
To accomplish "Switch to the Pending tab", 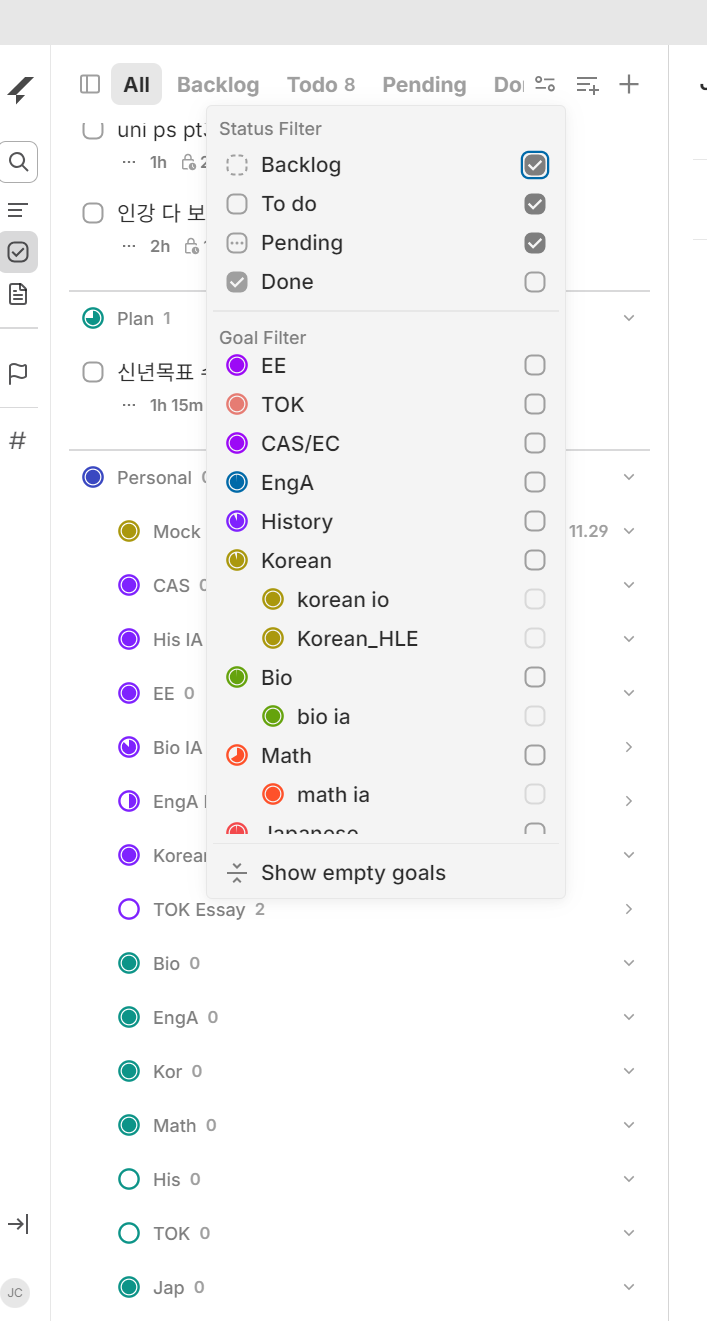I will point(424,85).
